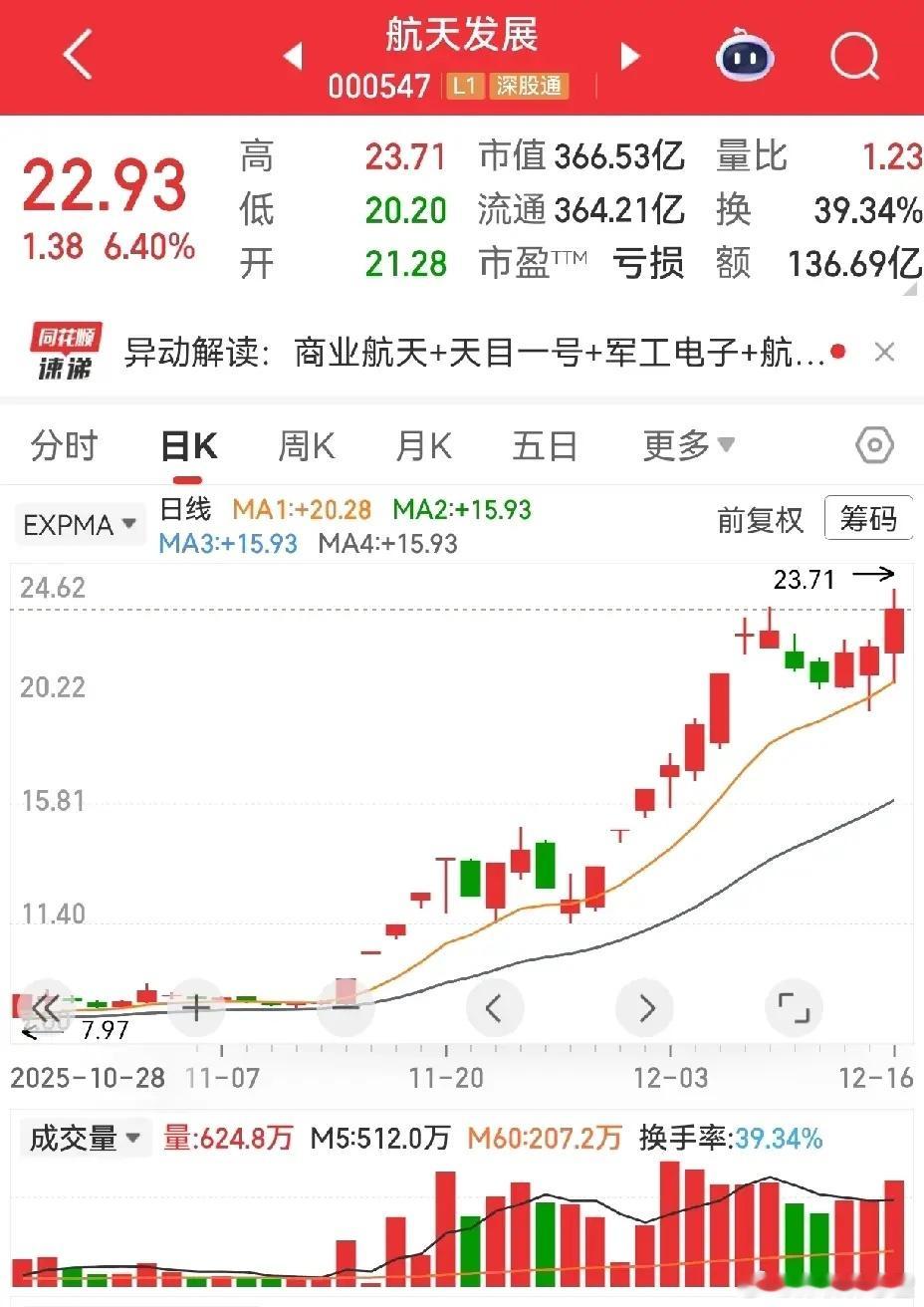Open the robot AI assistant
Viewport: 924px width, 1307px height.
pyautogui.click(x=744, y=56)
